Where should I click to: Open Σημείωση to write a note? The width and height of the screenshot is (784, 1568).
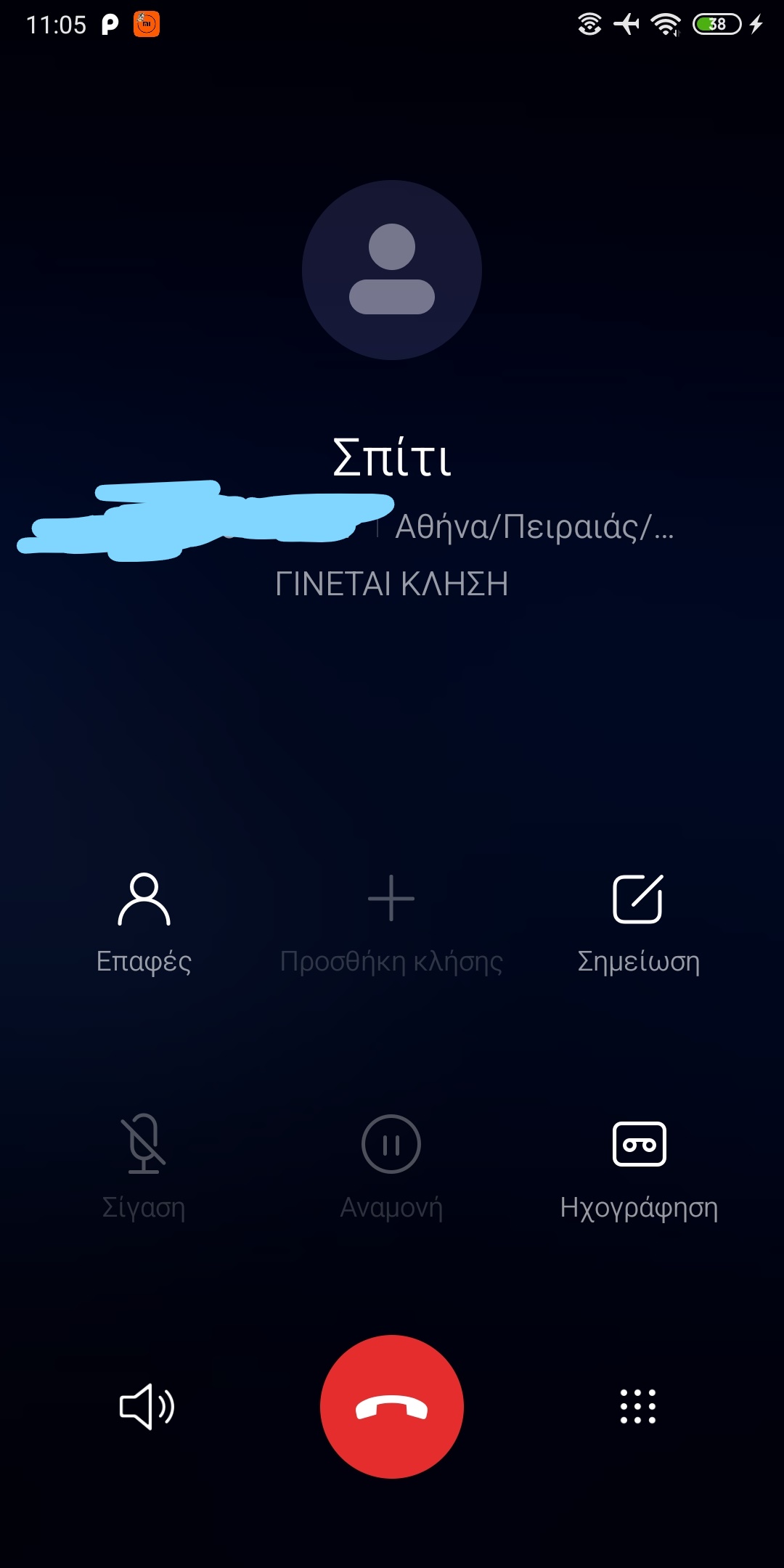coord(638,922)
